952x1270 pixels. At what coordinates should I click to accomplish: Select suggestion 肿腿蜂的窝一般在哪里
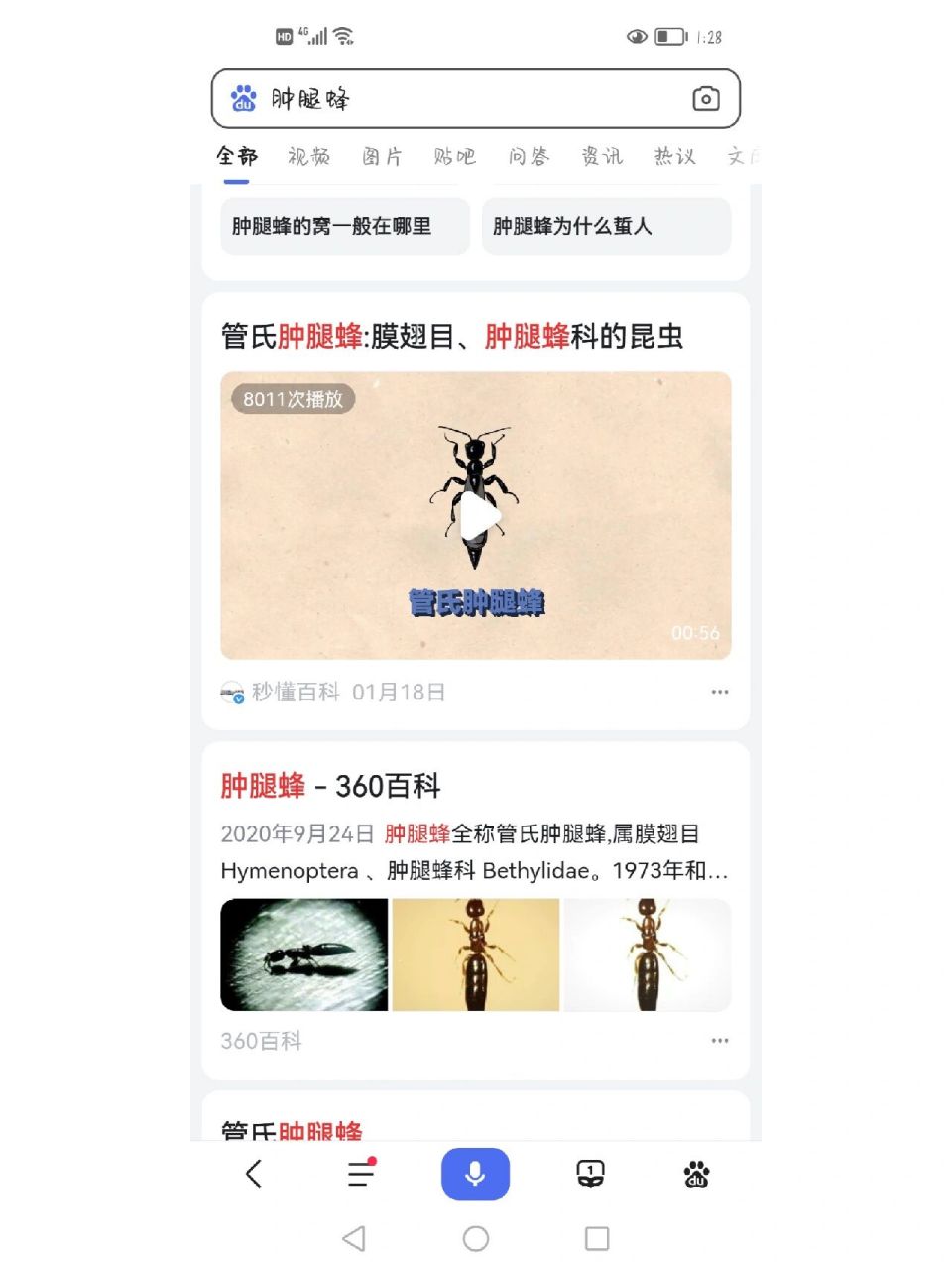click(x=344, y=226)
